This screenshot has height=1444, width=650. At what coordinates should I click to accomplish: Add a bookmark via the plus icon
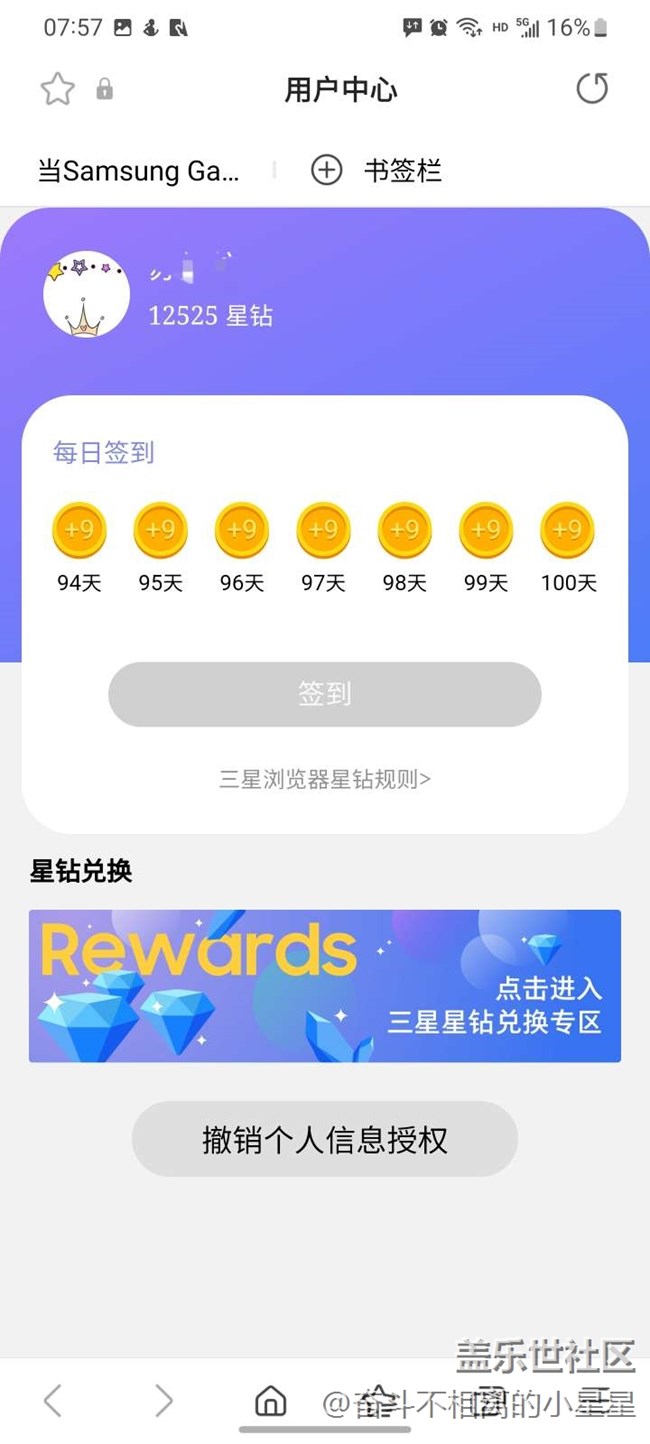pyautogui.click(x=327, y=170)
